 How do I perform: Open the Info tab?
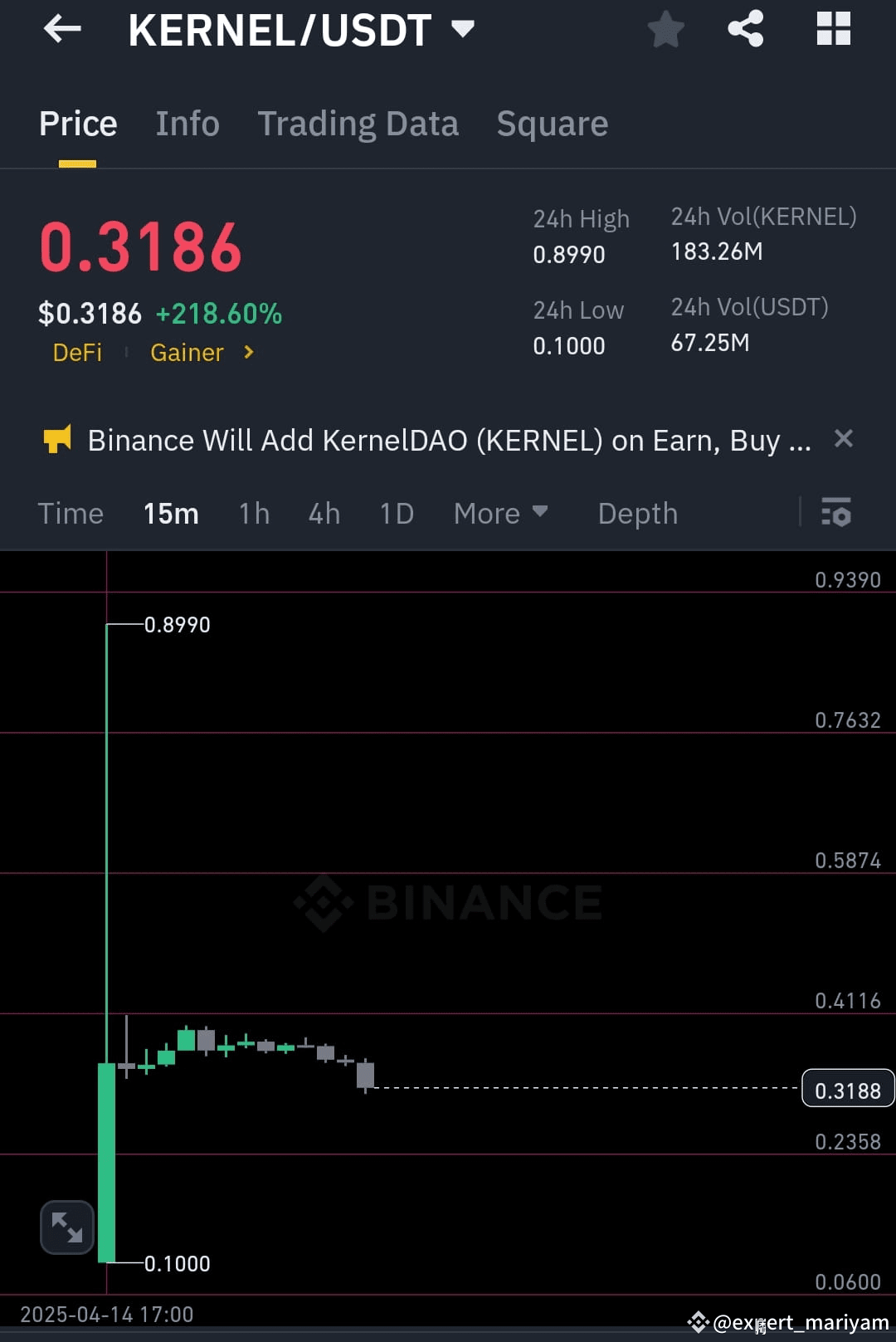click(187, 123)
